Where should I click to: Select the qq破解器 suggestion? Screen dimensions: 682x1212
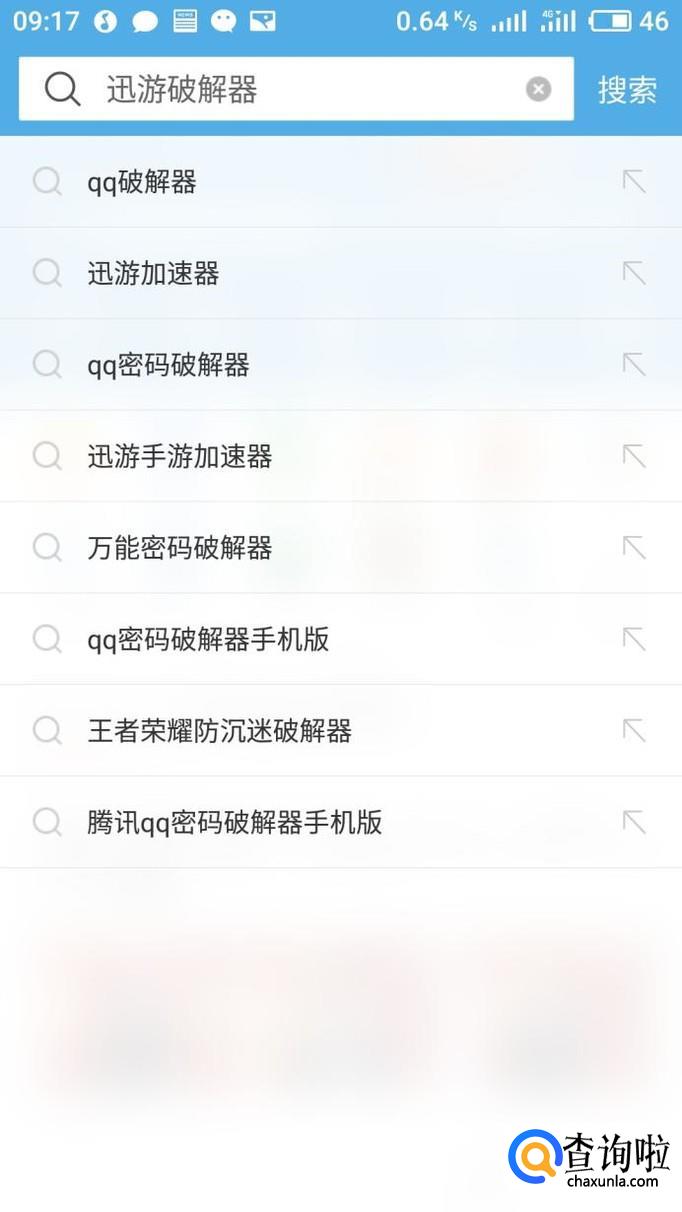pos(142,182)
